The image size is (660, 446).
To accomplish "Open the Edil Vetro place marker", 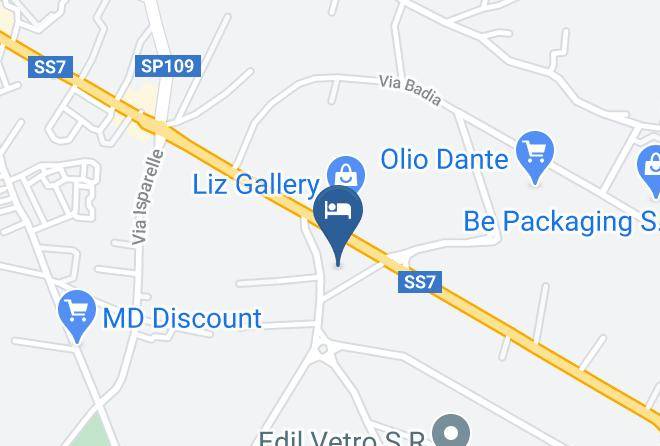I will 455,433.
